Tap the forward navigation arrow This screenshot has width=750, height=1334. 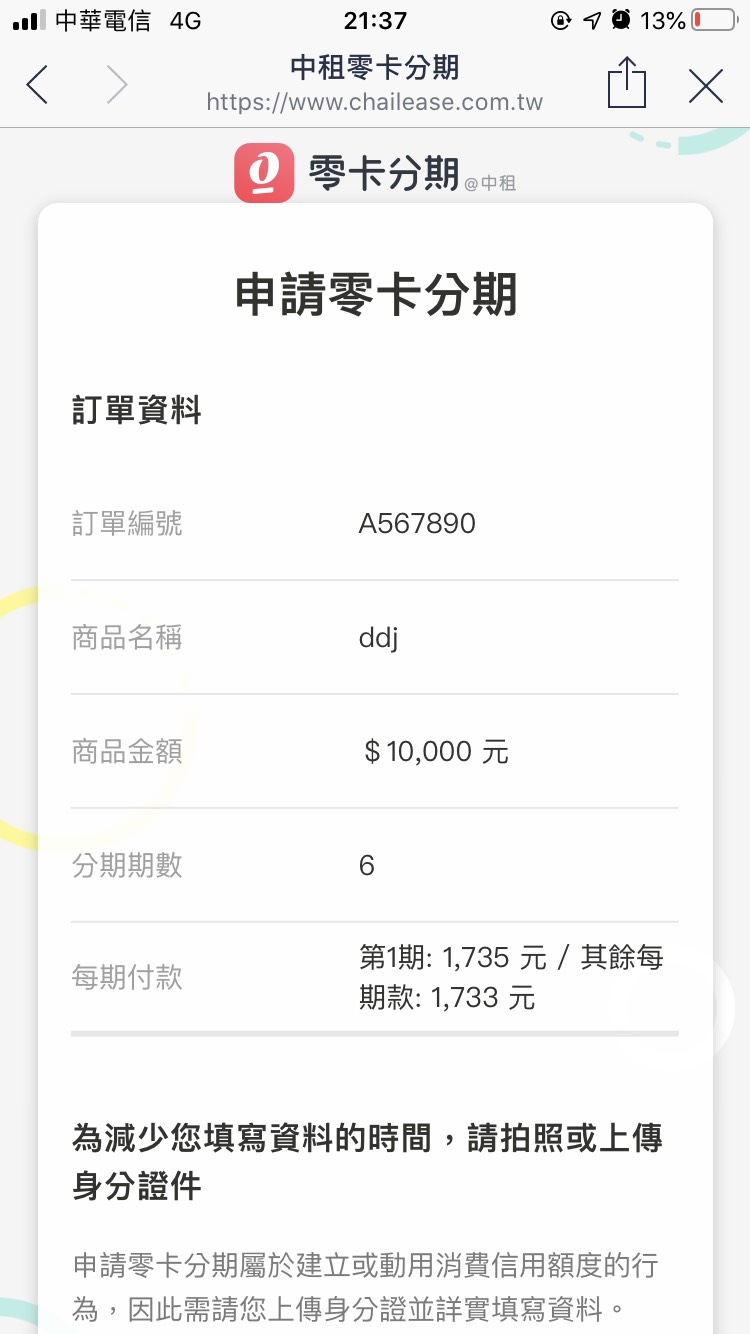(117, 85)
